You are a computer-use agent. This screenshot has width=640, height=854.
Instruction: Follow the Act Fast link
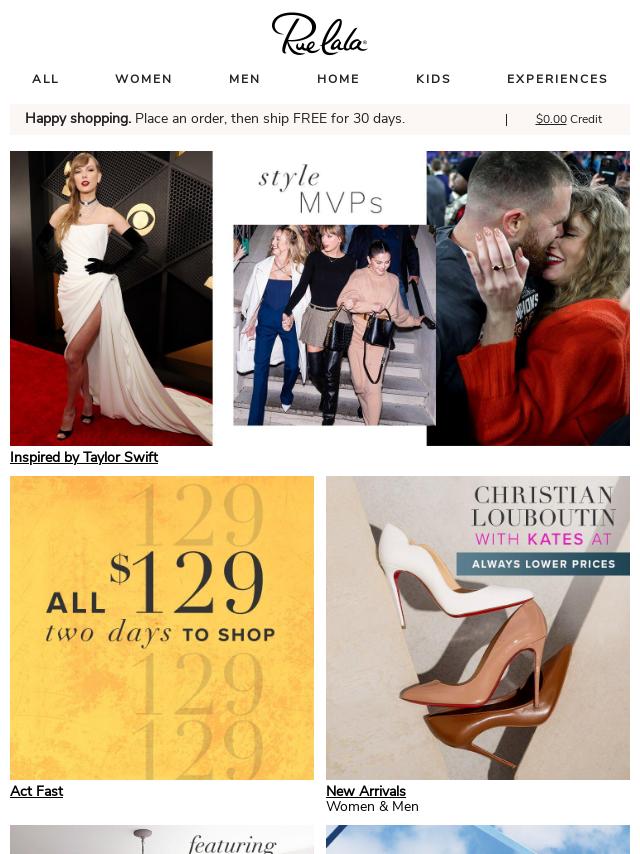coord(36,791)
